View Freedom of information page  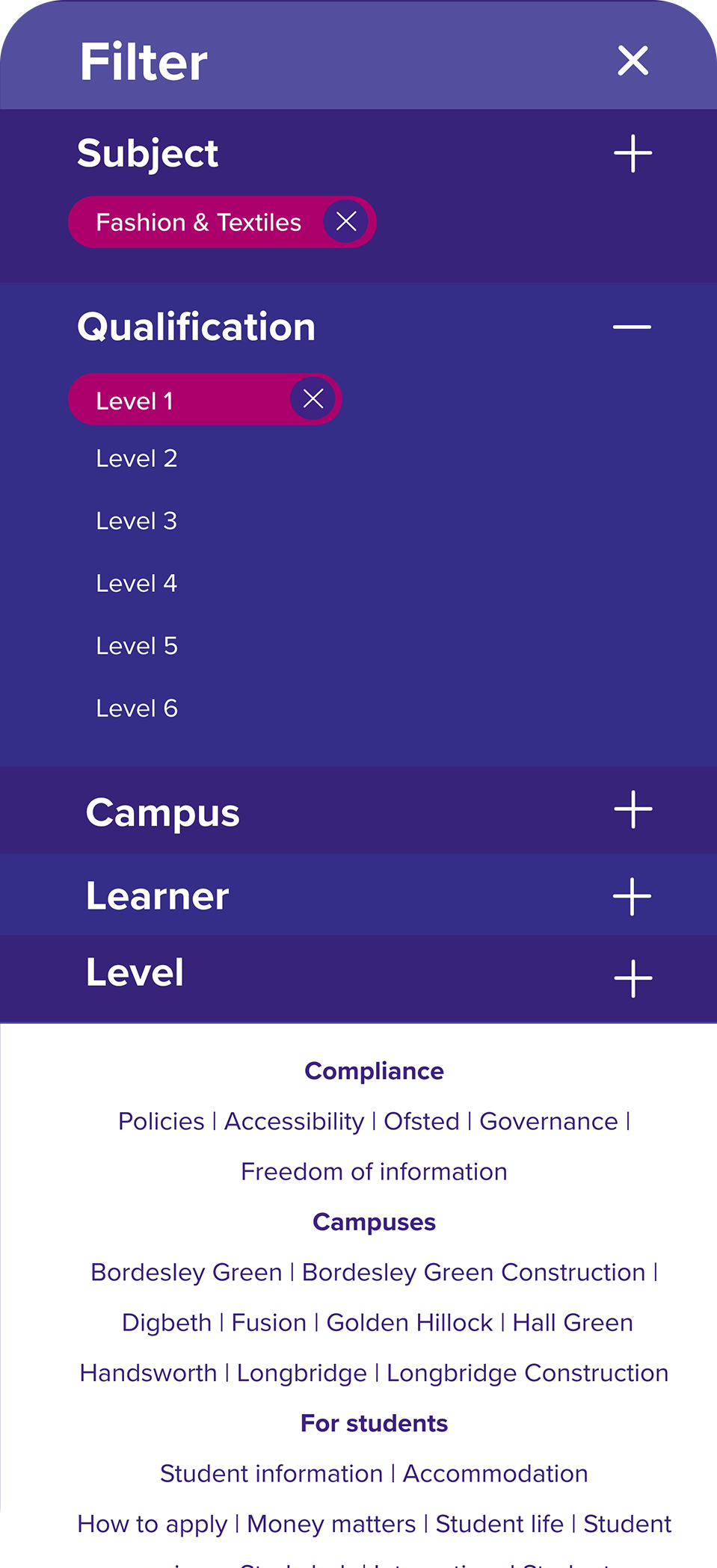coord(374,1172)
